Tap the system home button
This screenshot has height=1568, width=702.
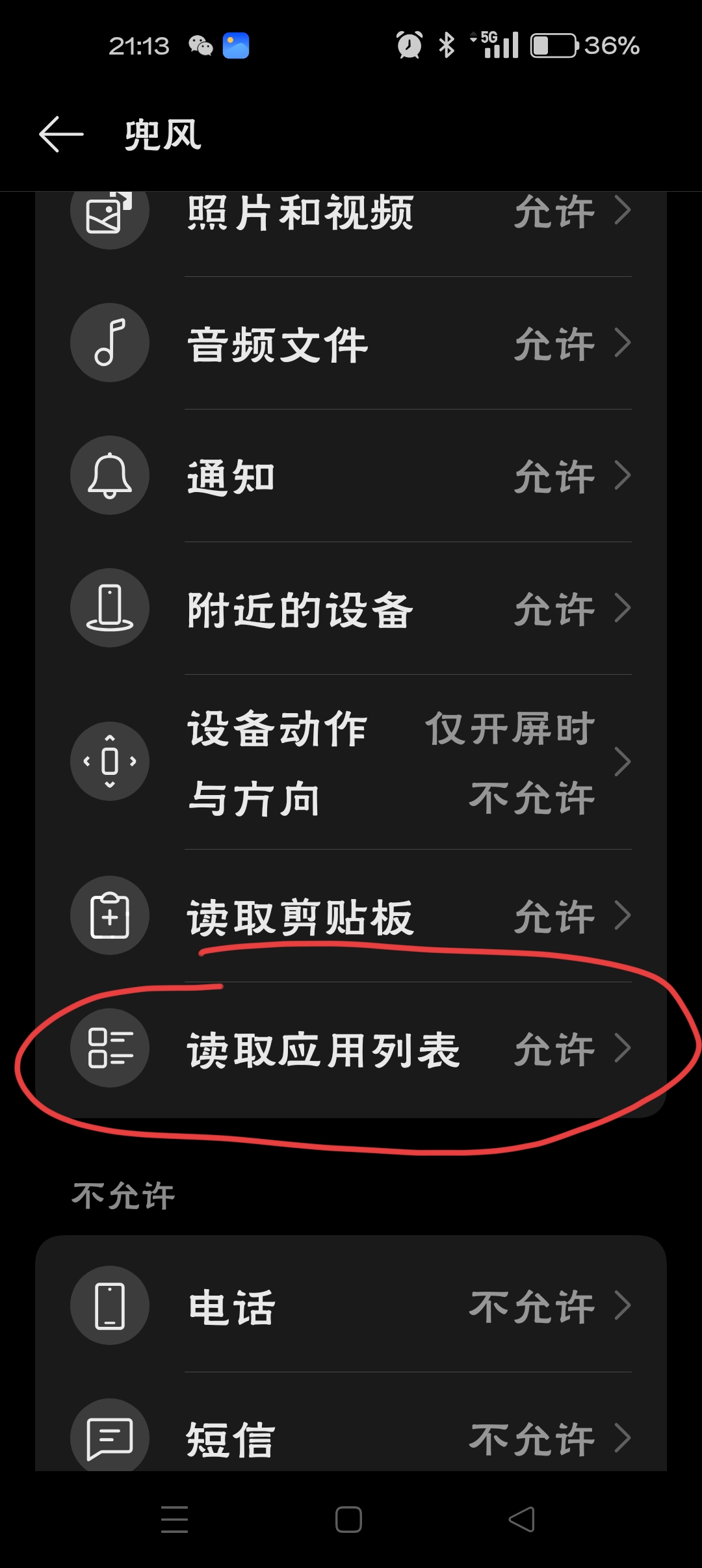pos(348,1520)
